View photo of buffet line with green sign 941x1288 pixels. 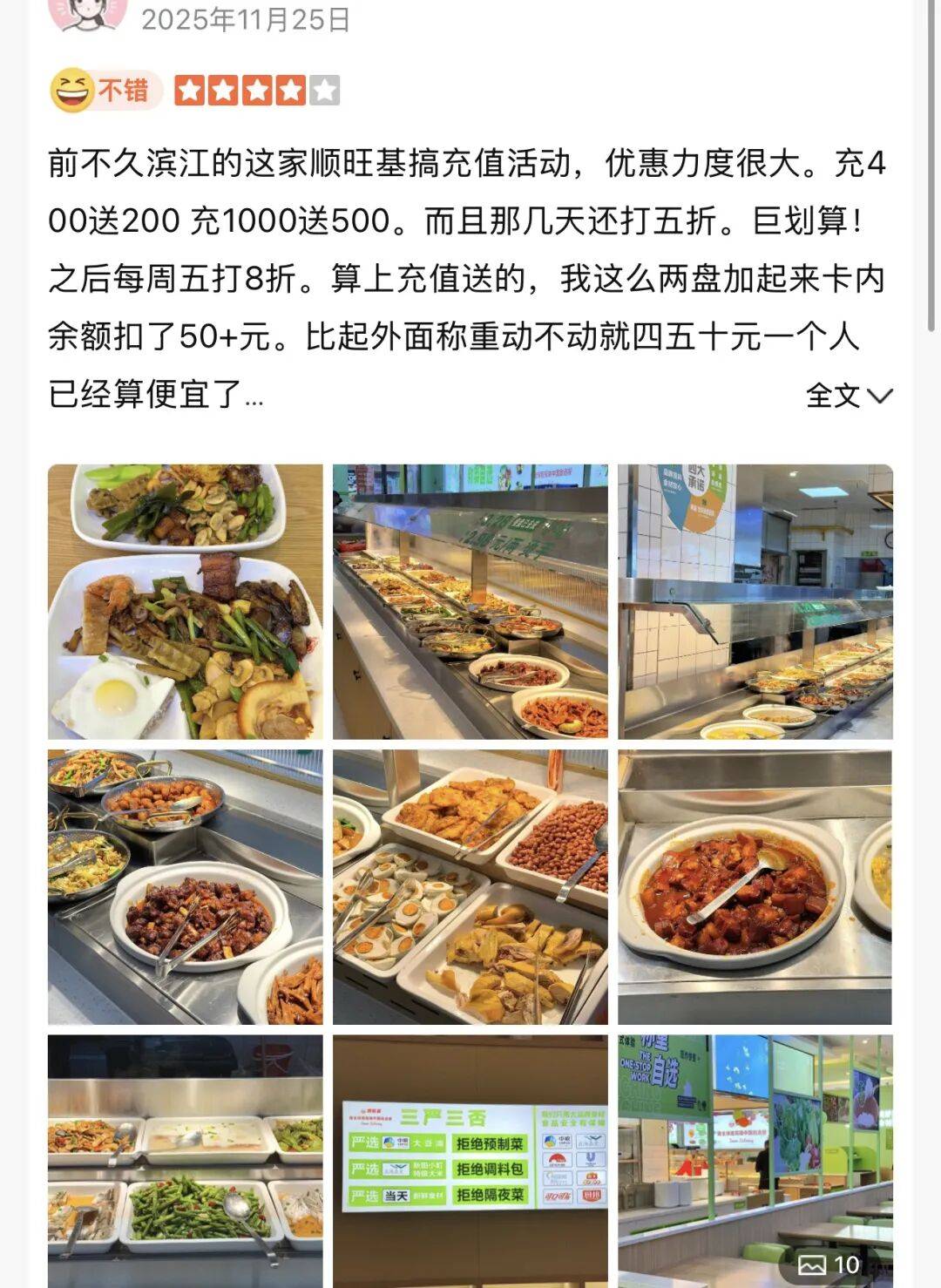pos(470,601)
